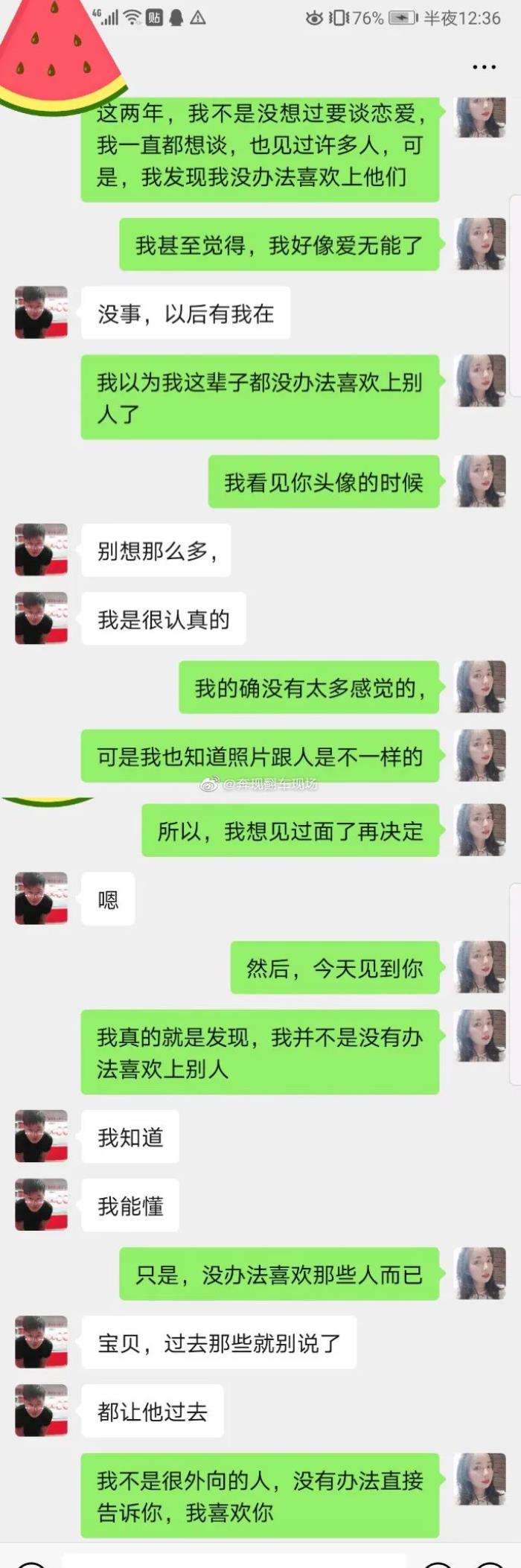Open avatar beside "没事，以后有我在"

click(x=42, y=313)
